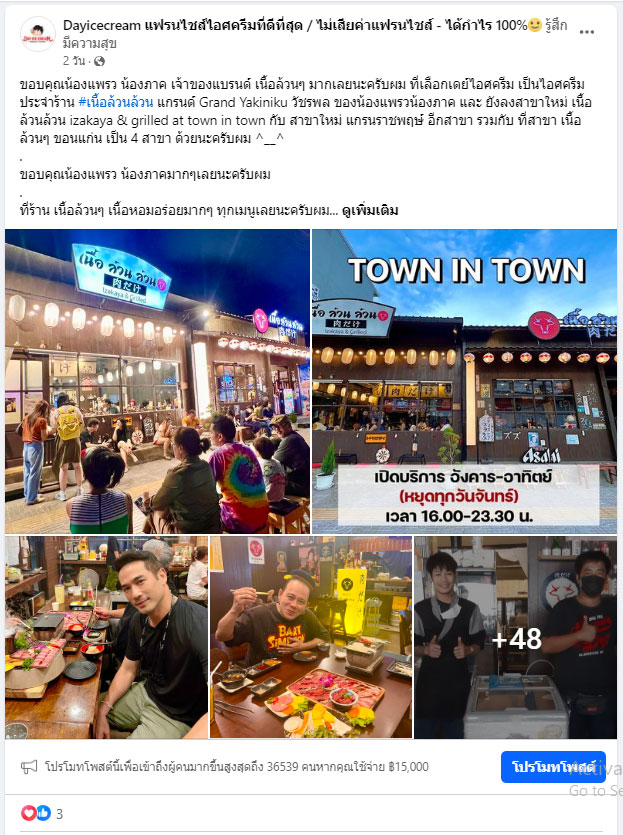Open the photo of the man in the black shirt
Viewport: 623px width, 835px height.
[106, 637]
